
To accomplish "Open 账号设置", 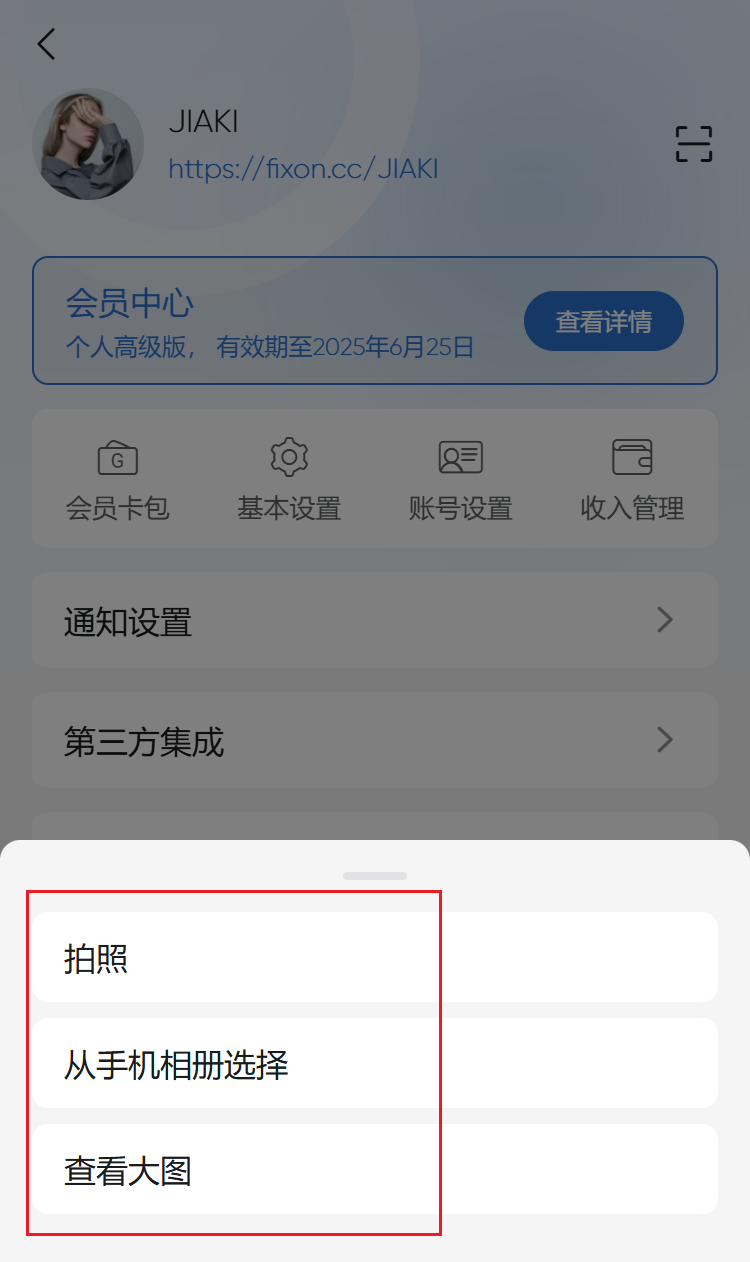I will 461,479.
